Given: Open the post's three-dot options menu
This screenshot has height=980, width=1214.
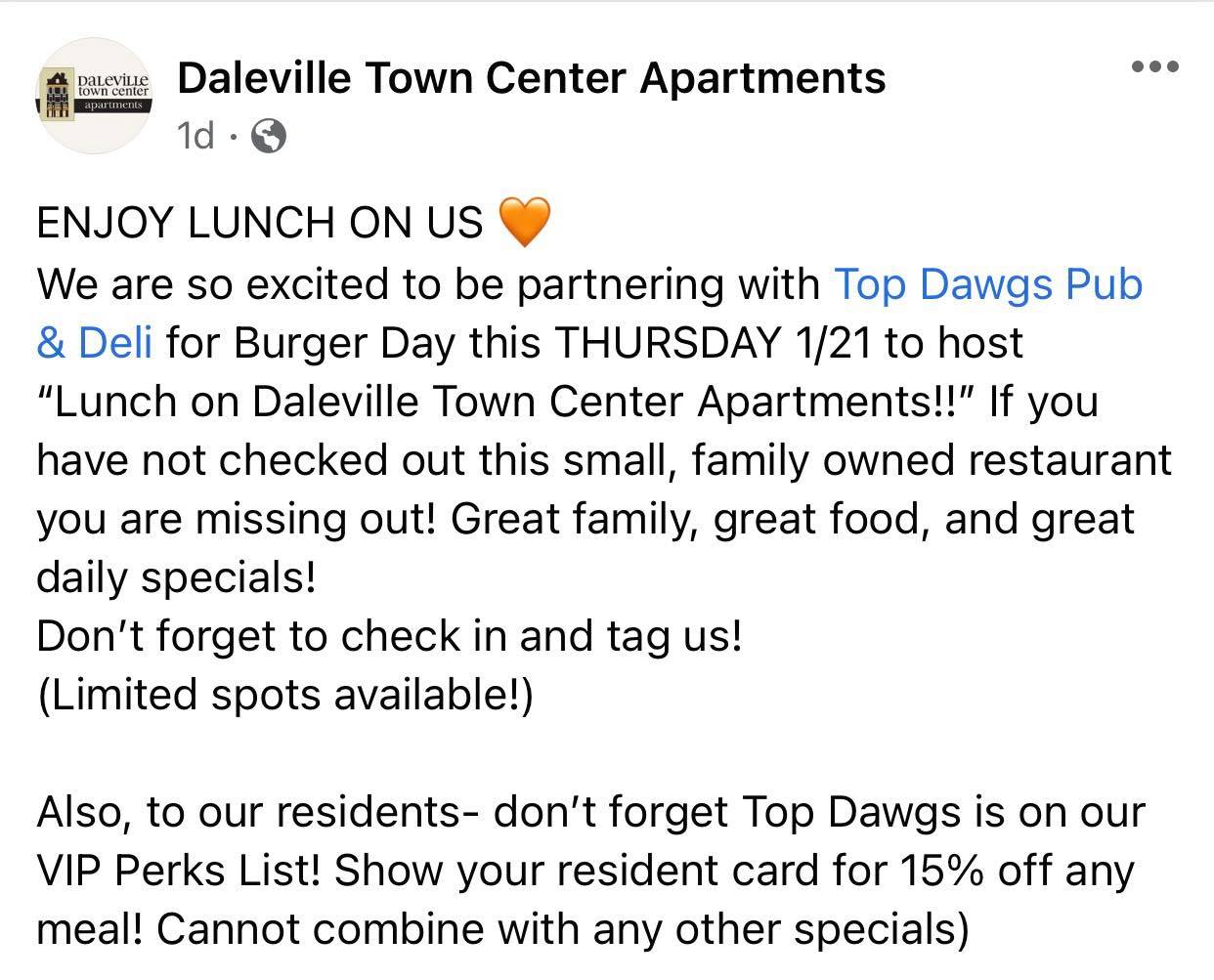Looking at the screenshot, I should coord(1155,67).
